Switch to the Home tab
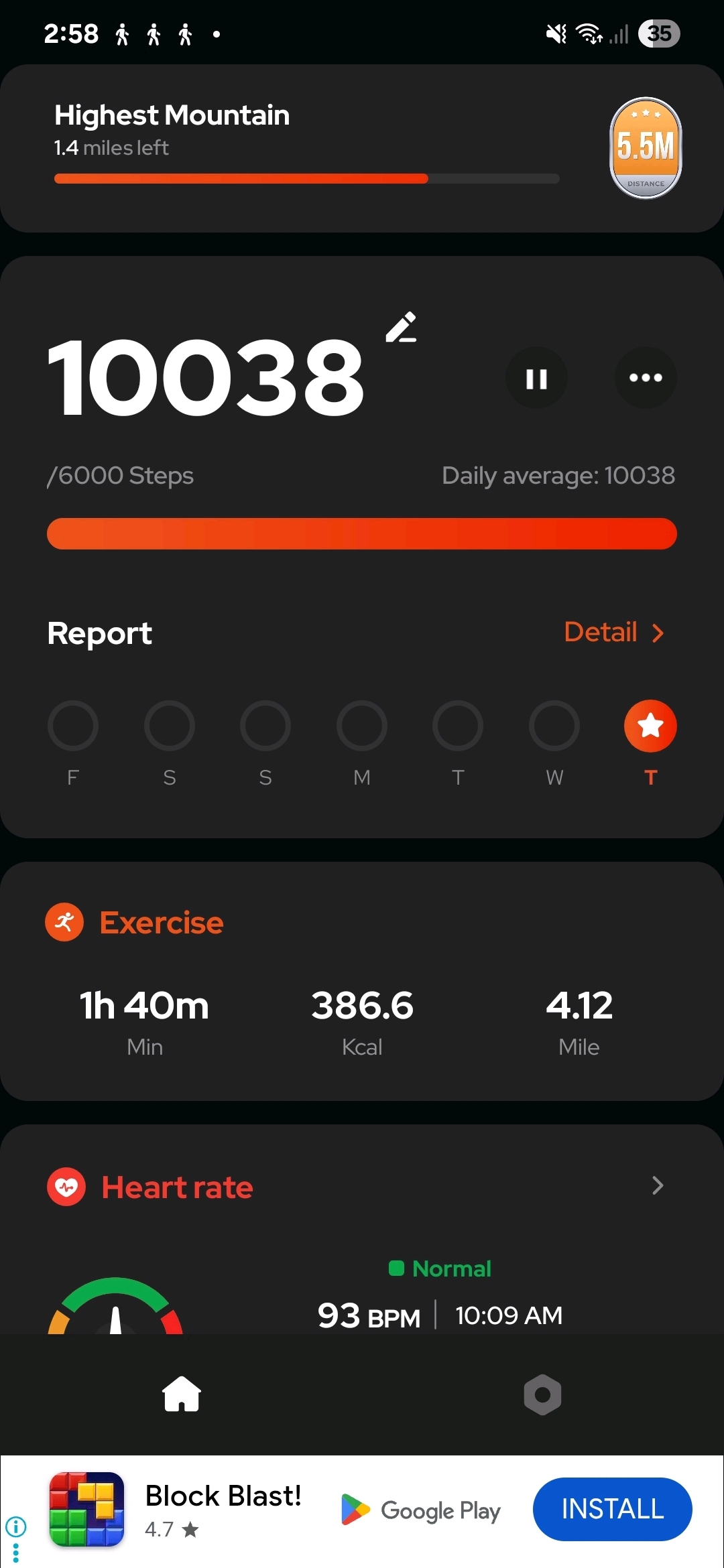724x1568 pixels. tap(182, 1394)
